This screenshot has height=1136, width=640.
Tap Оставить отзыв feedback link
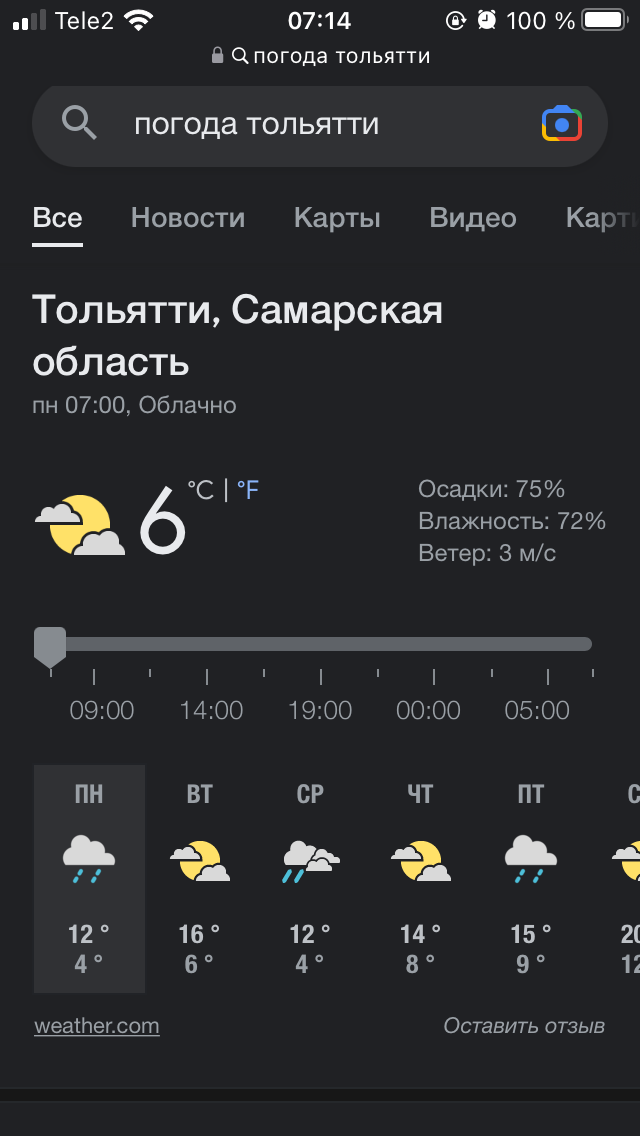pos(524,1026)
